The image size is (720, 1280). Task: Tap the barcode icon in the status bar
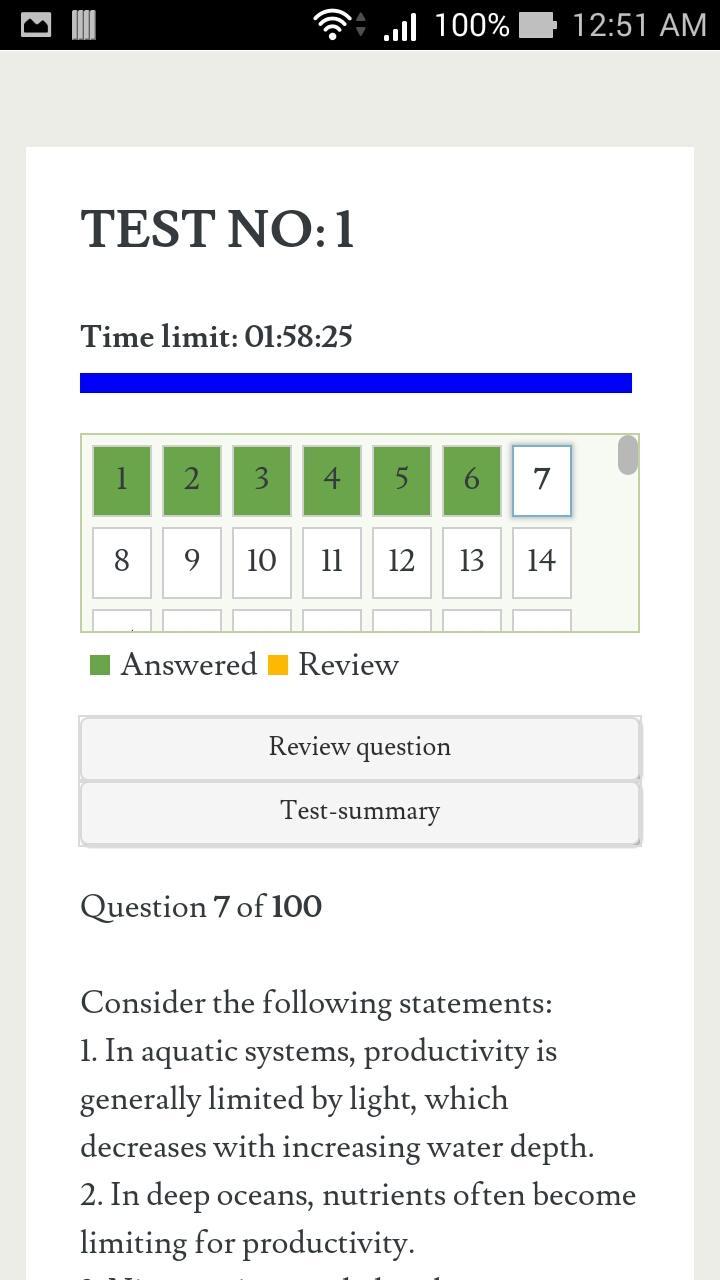pyautogui.click(x=84, y=24)
